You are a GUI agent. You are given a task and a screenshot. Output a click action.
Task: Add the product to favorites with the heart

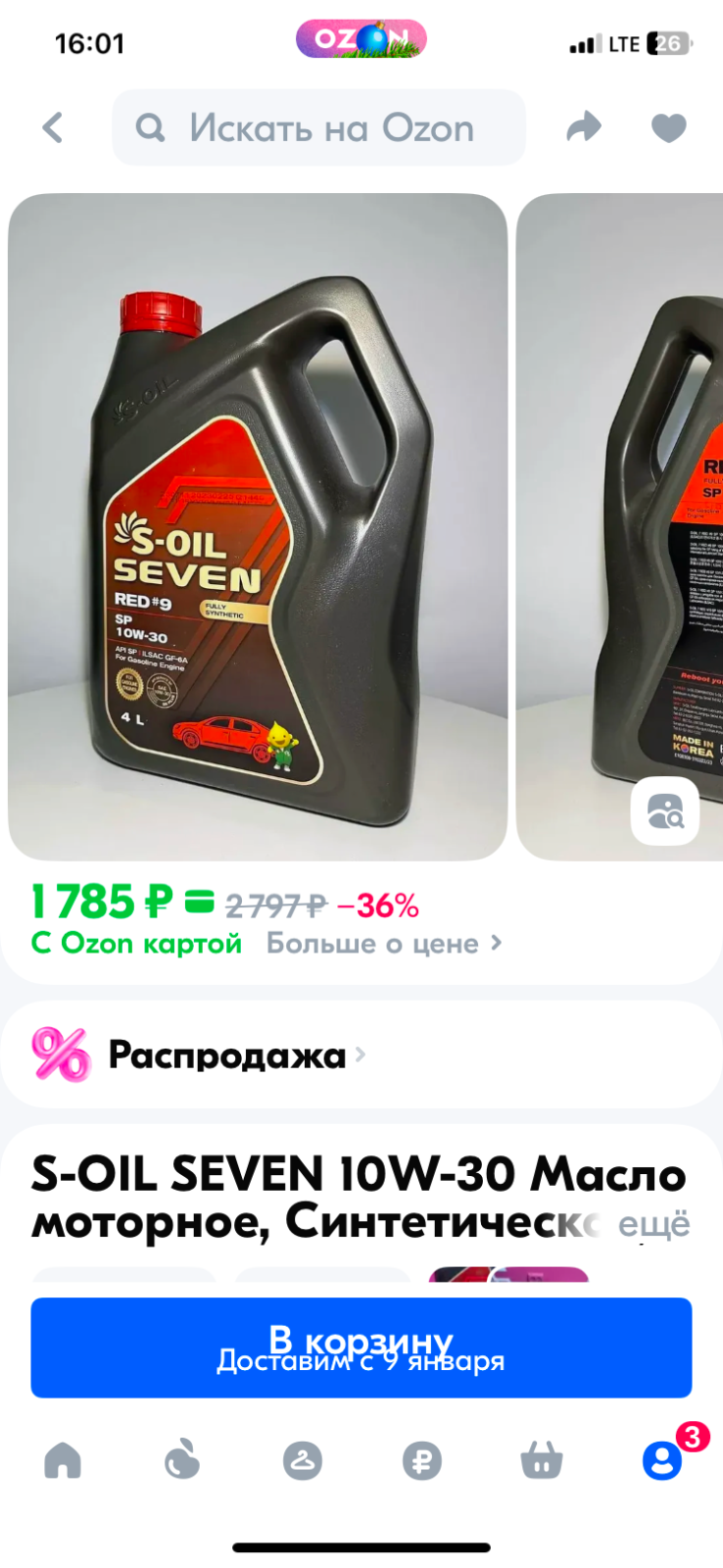tap(669, 127)
